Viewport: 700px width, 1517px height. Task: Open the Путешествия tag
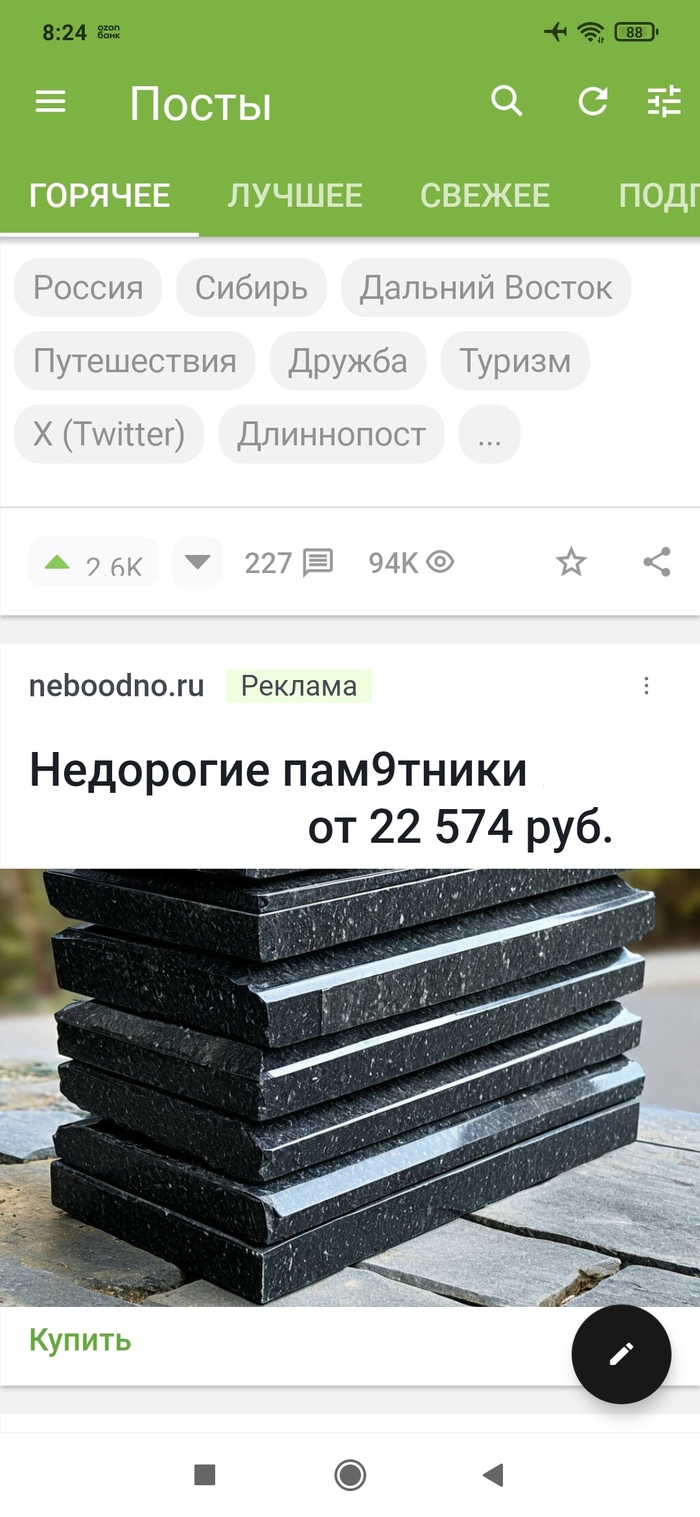coord(135,361)
